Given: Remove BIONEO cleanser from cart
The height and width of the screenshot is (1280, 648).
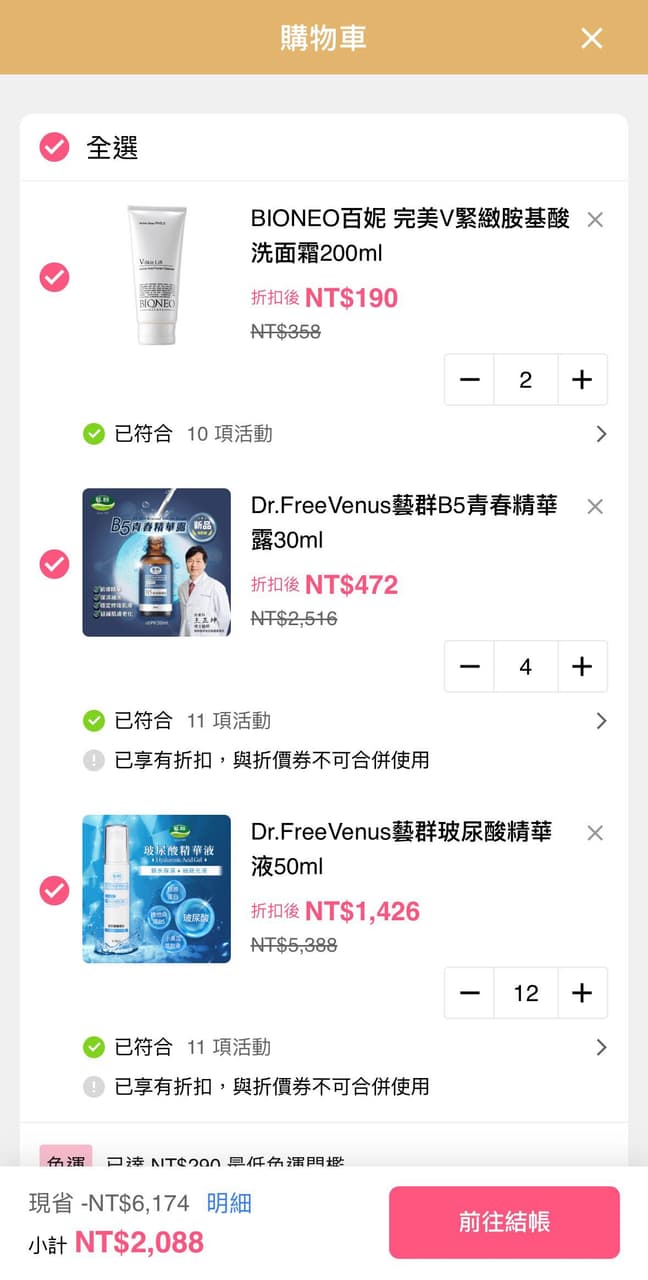Looking at the screenshot, I should coord(595,219).
